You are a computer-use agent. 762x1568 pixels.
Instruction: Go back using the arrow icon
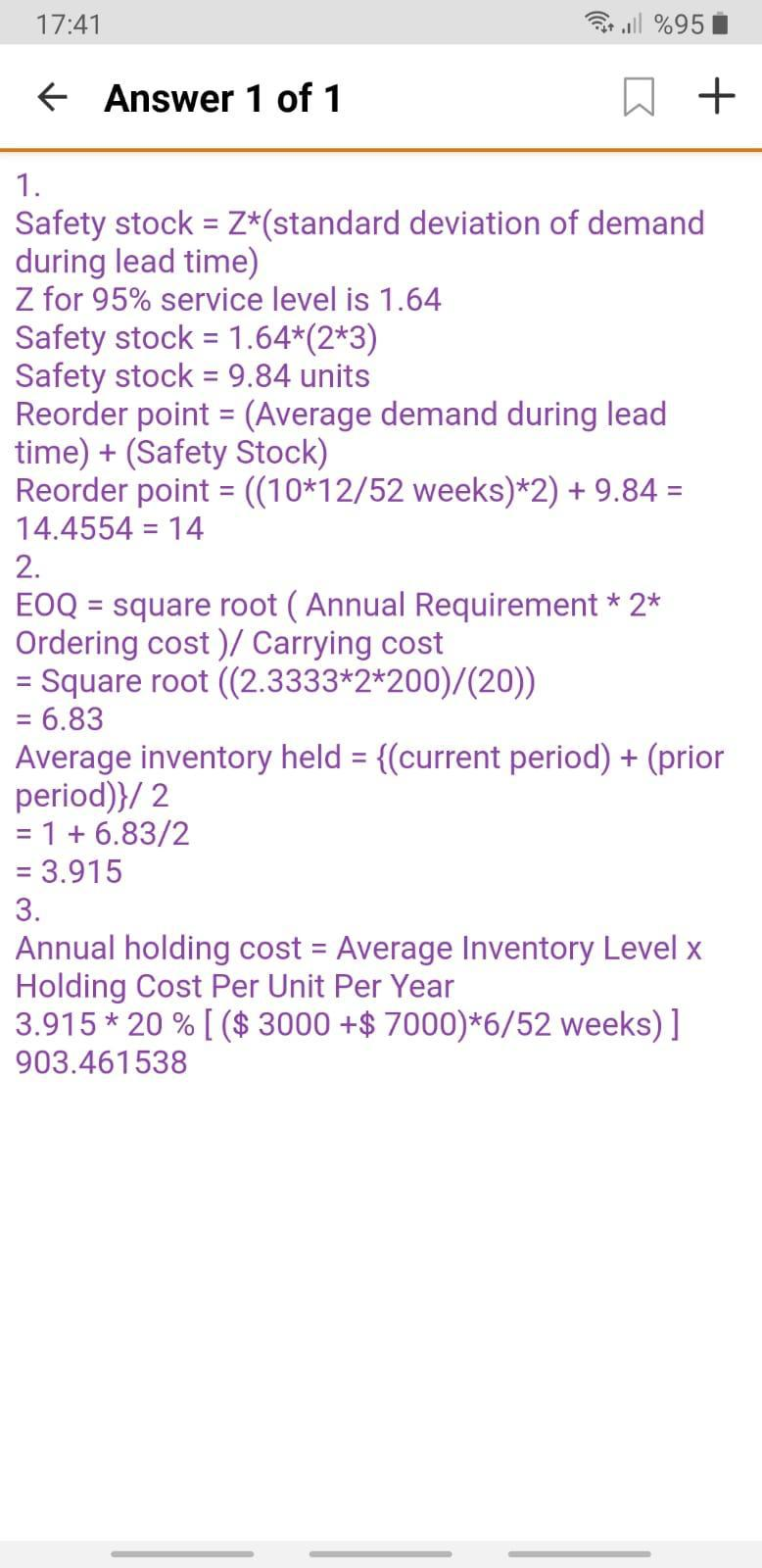point(53,97)
